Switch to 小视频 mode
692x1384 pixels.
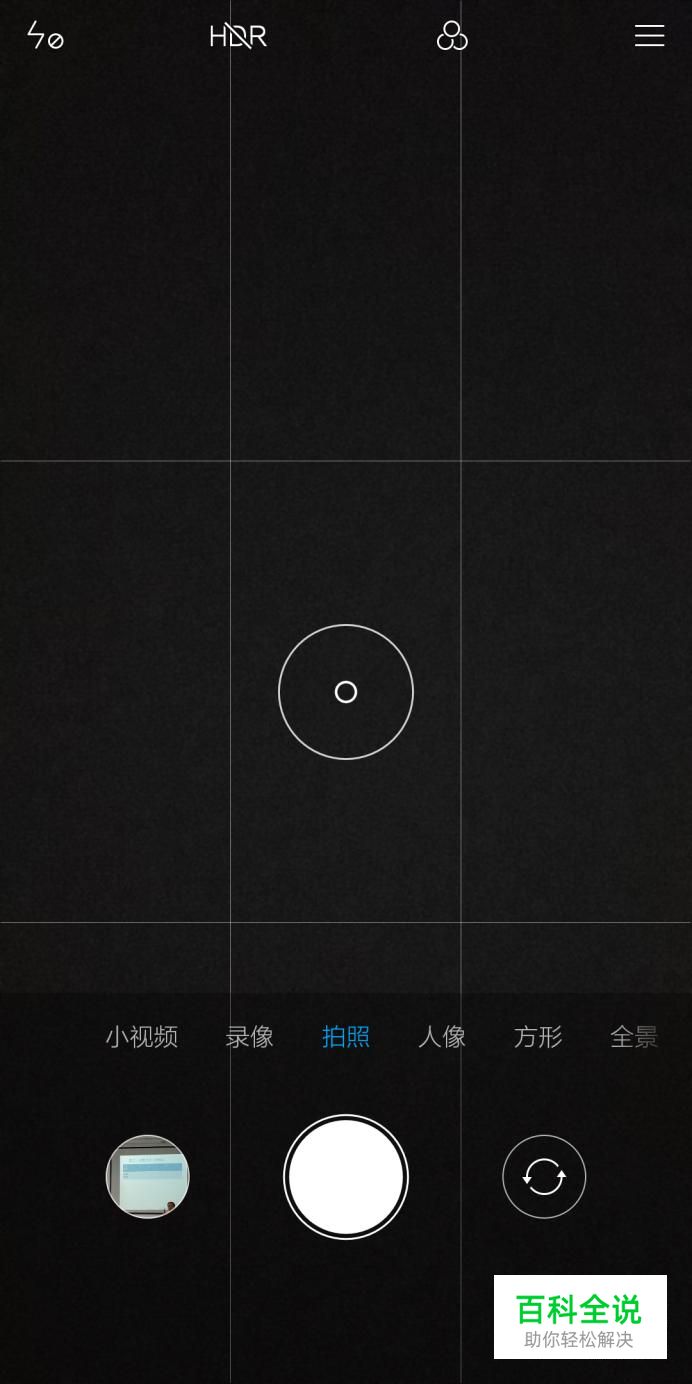(x=142, y=1037)
